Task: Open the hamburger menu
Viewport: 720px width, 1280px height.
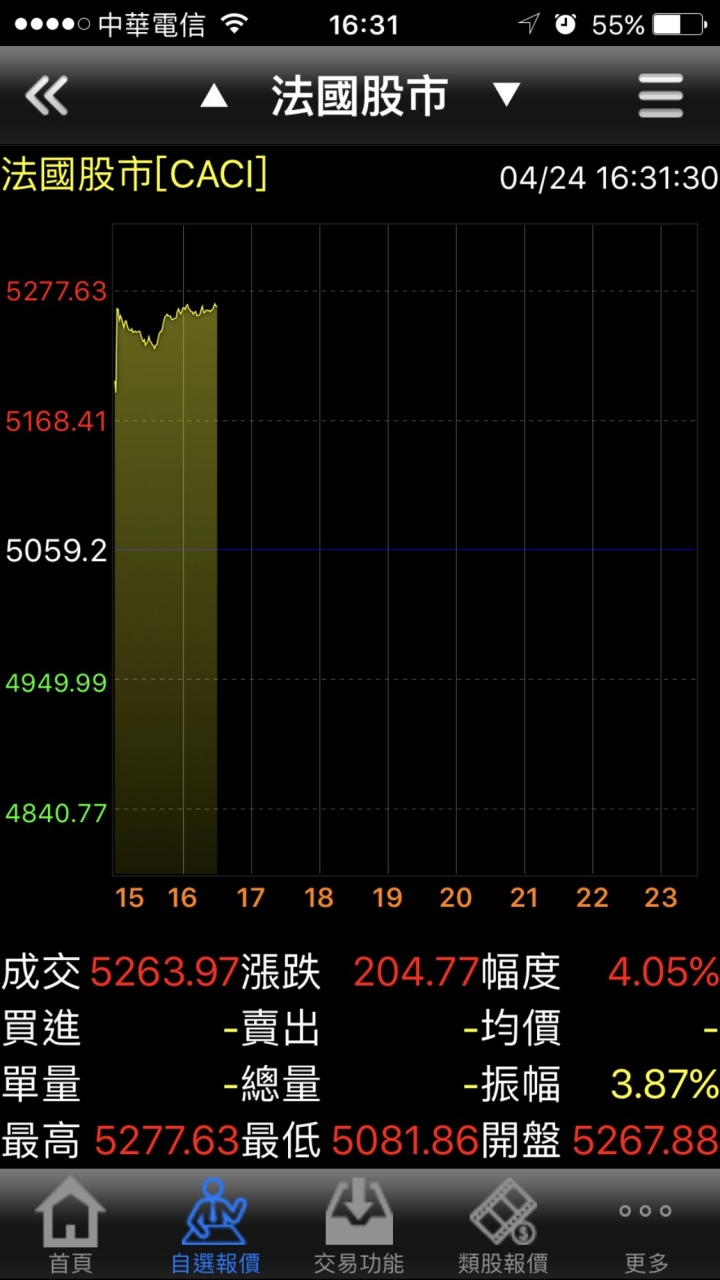Action: coord(661,96)
